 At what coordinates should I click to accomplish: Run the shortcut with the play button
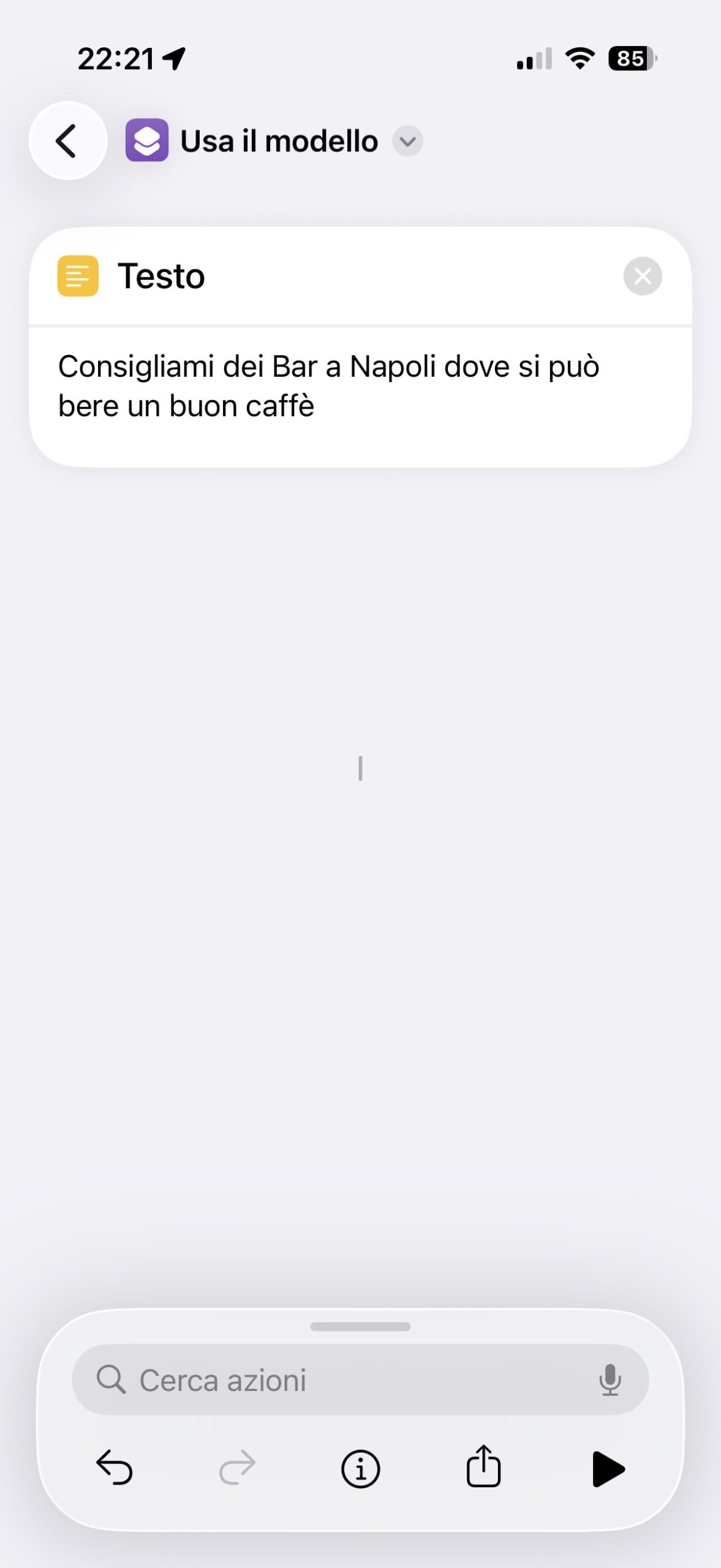(x=608, y=1469)
